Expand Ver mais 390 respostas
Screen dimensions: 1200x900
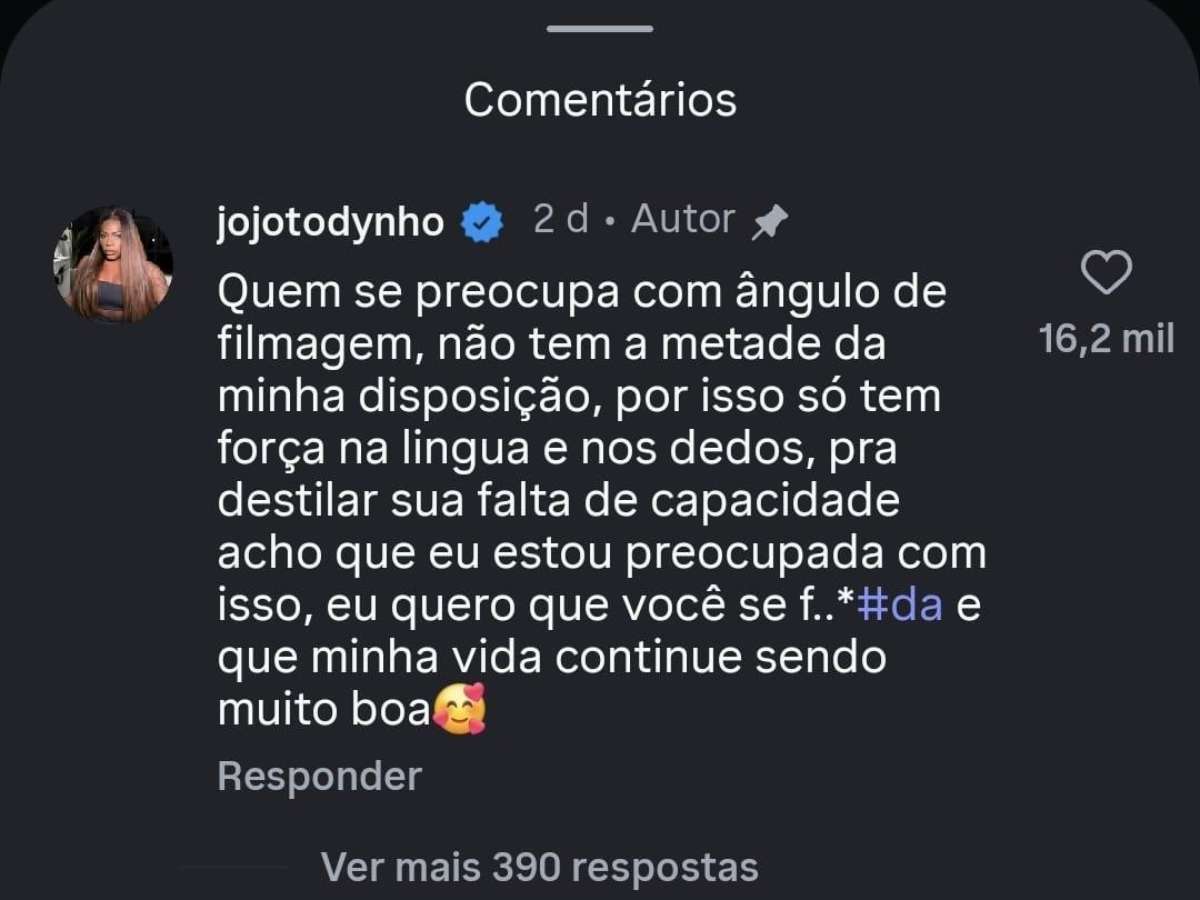(540, 867)
